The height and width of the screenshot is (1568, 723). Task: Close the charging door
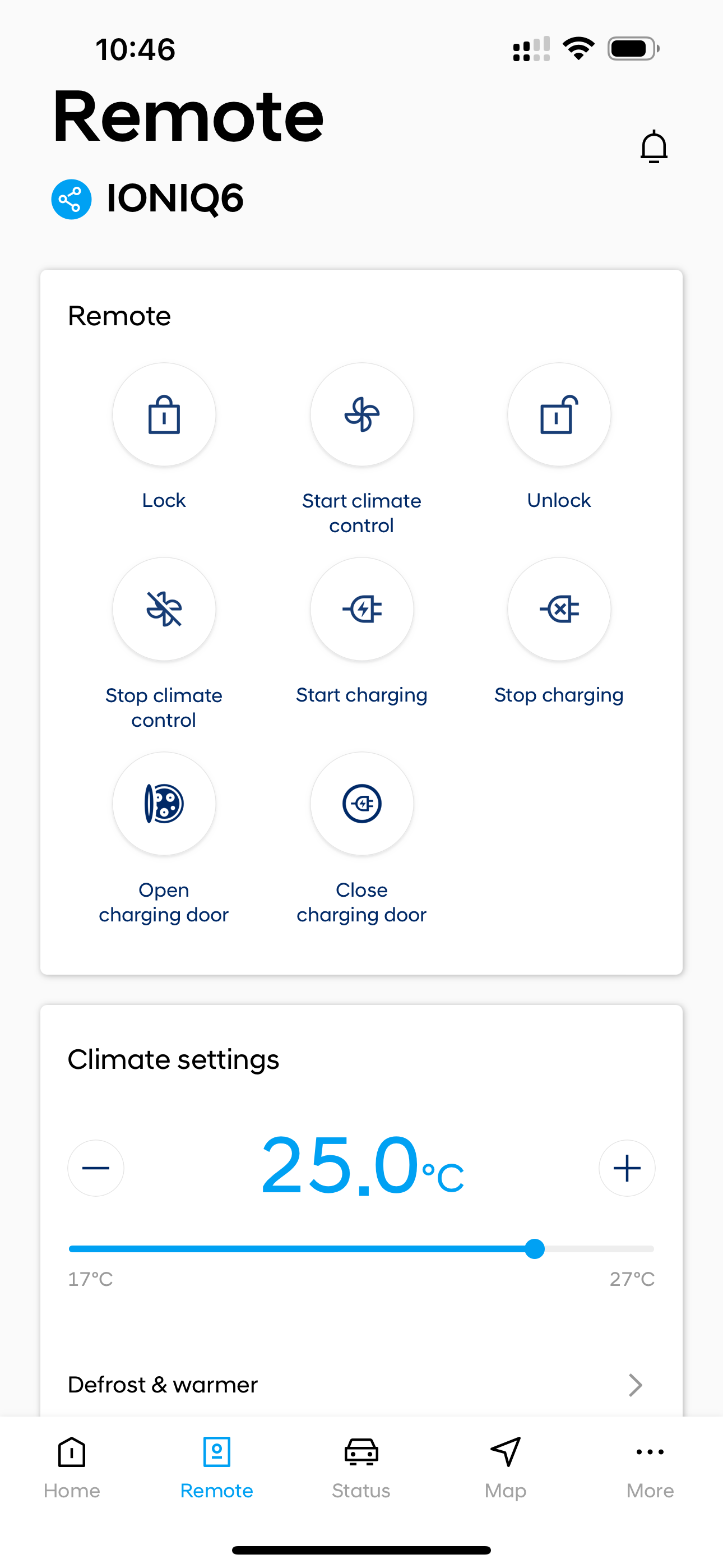coord(361,804)
